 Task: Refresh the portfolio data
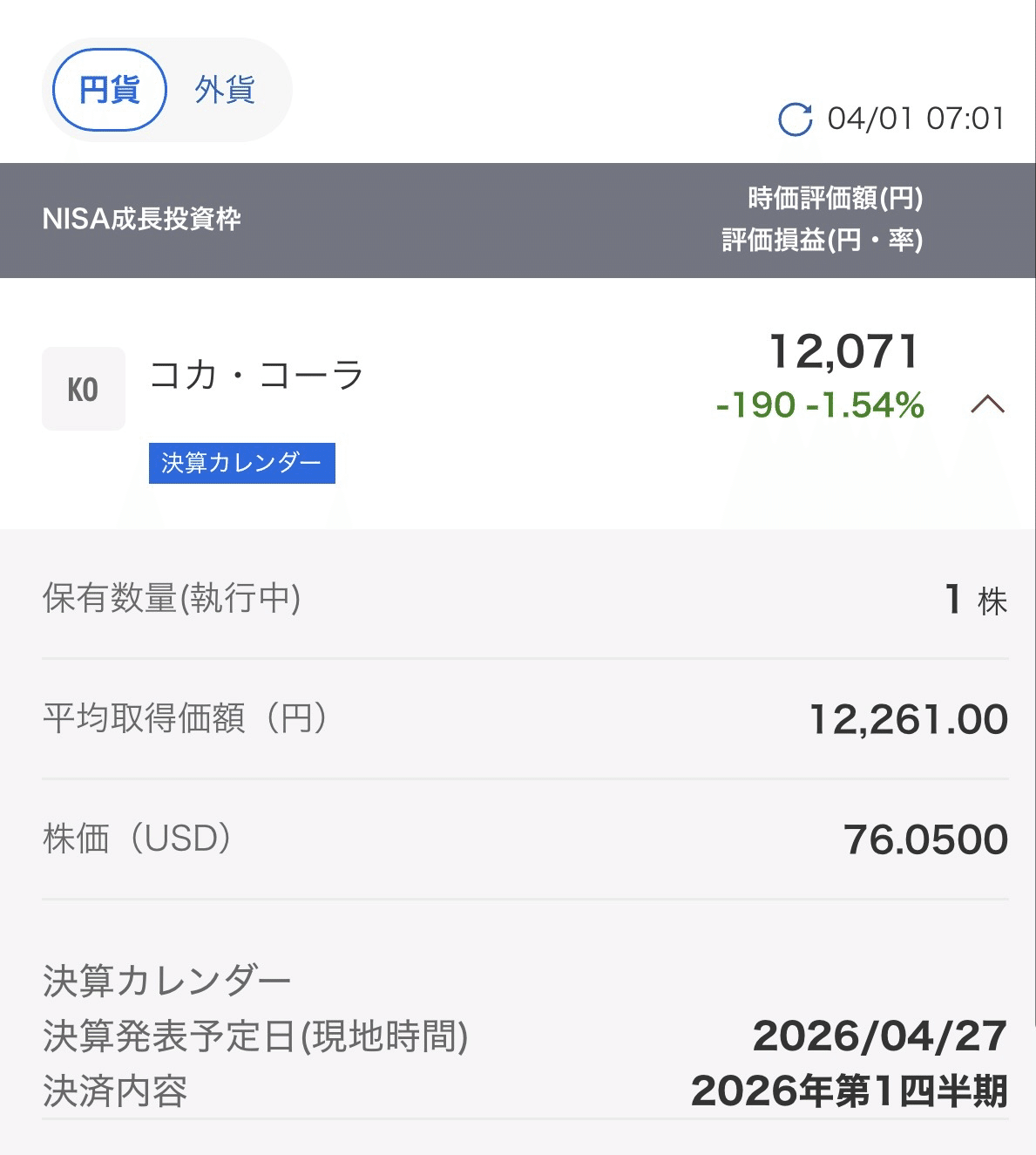pos(795,119)
